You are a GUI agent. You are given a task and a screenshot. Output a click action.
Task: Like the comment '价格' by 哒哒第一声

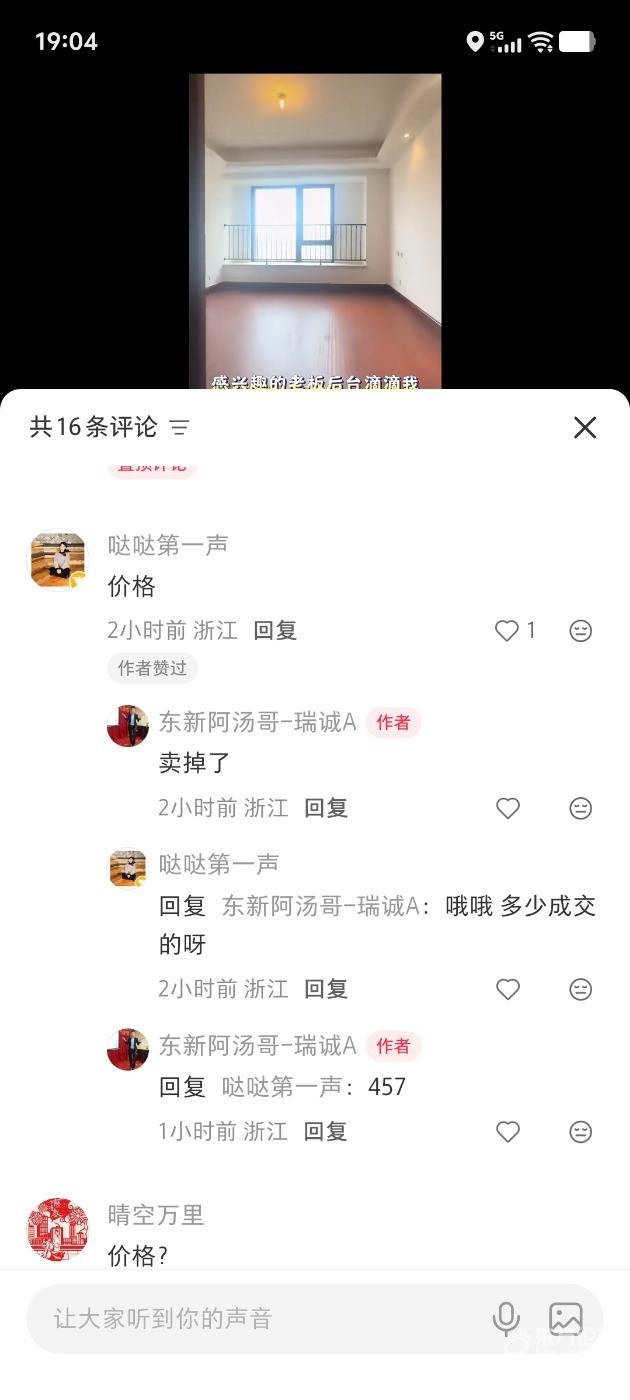(x=508, y=631)
